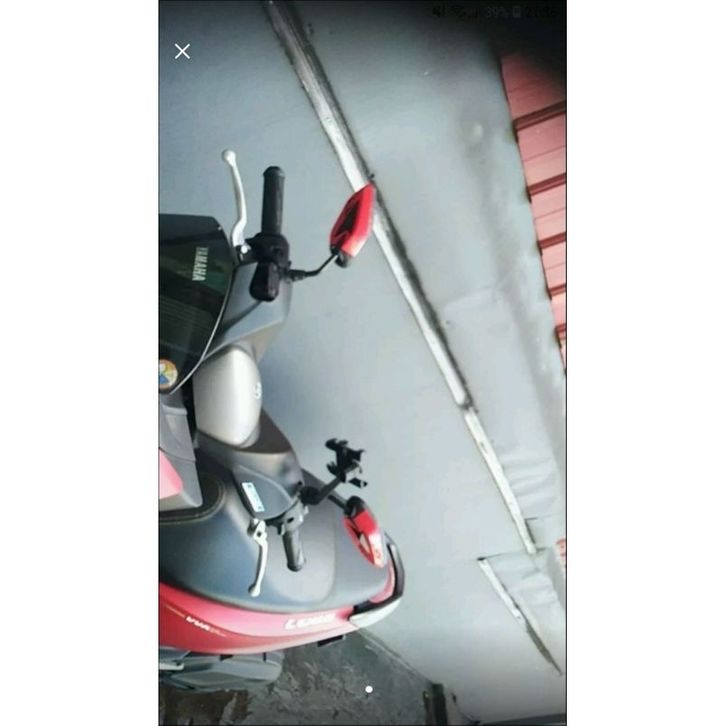Close the full-screen photo viewer
The width and height of the screenshot is (726, 726).
click(182, 51)
